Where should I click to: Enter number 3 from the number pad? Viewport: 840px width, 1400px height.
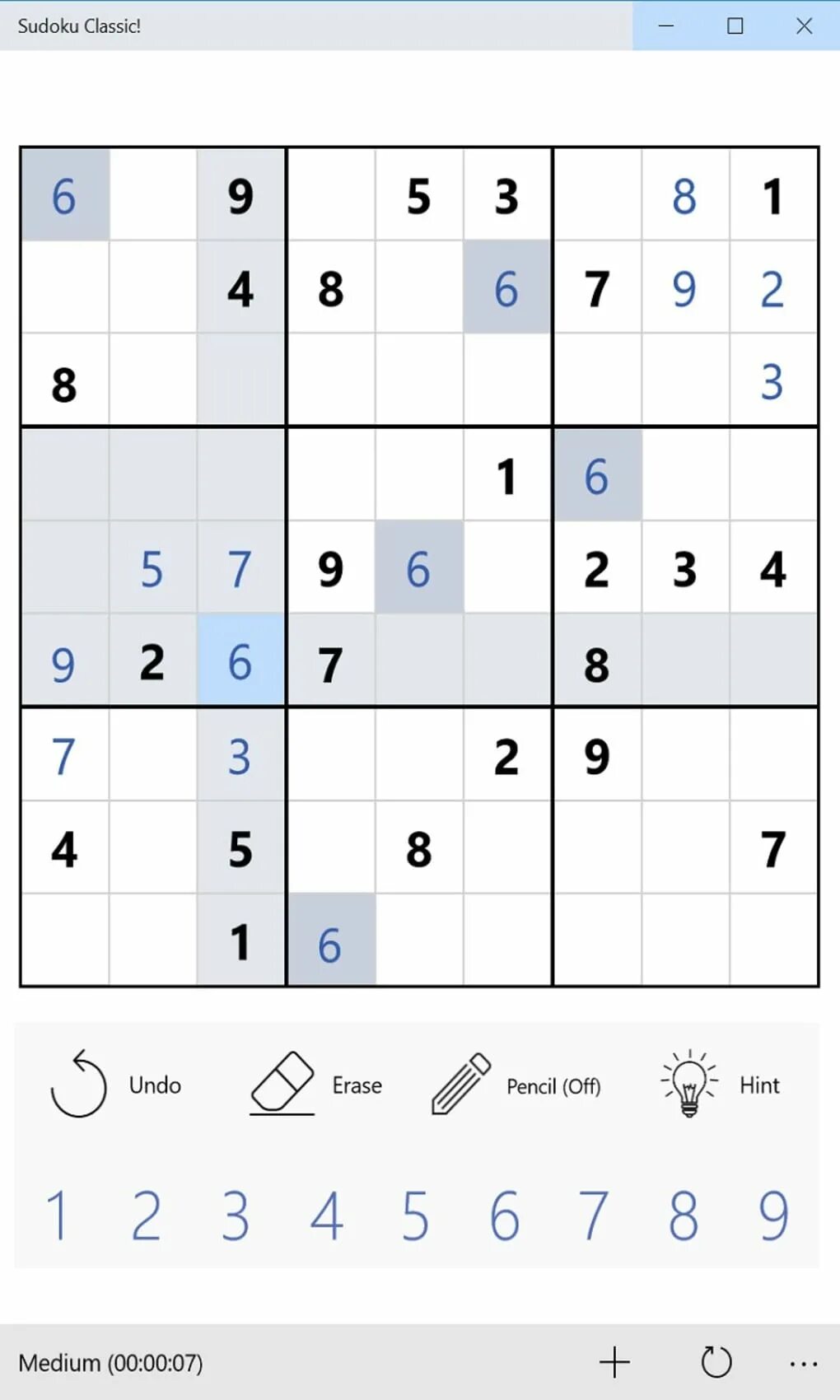click(236, 1216)
